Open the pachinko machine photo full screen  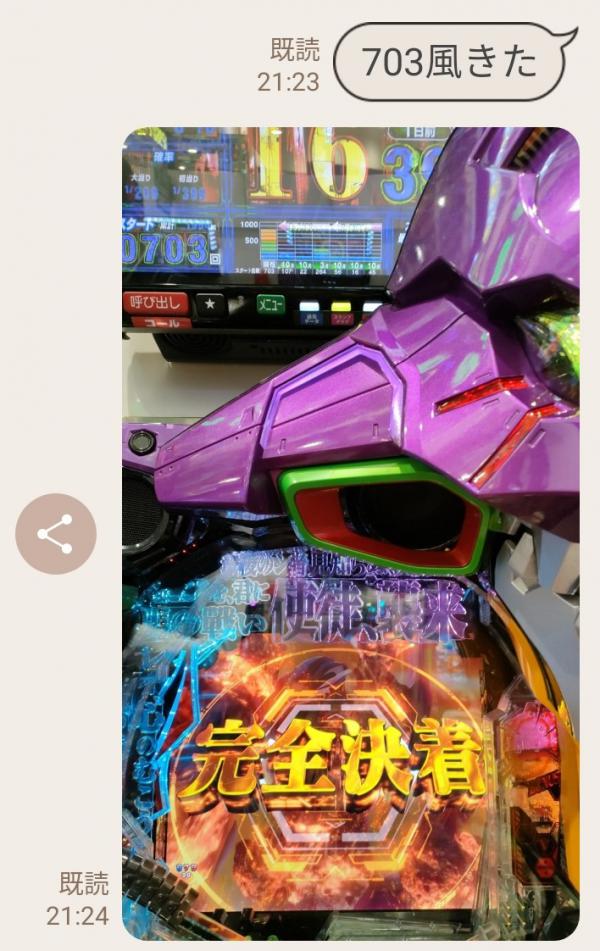tap(350, 533)
